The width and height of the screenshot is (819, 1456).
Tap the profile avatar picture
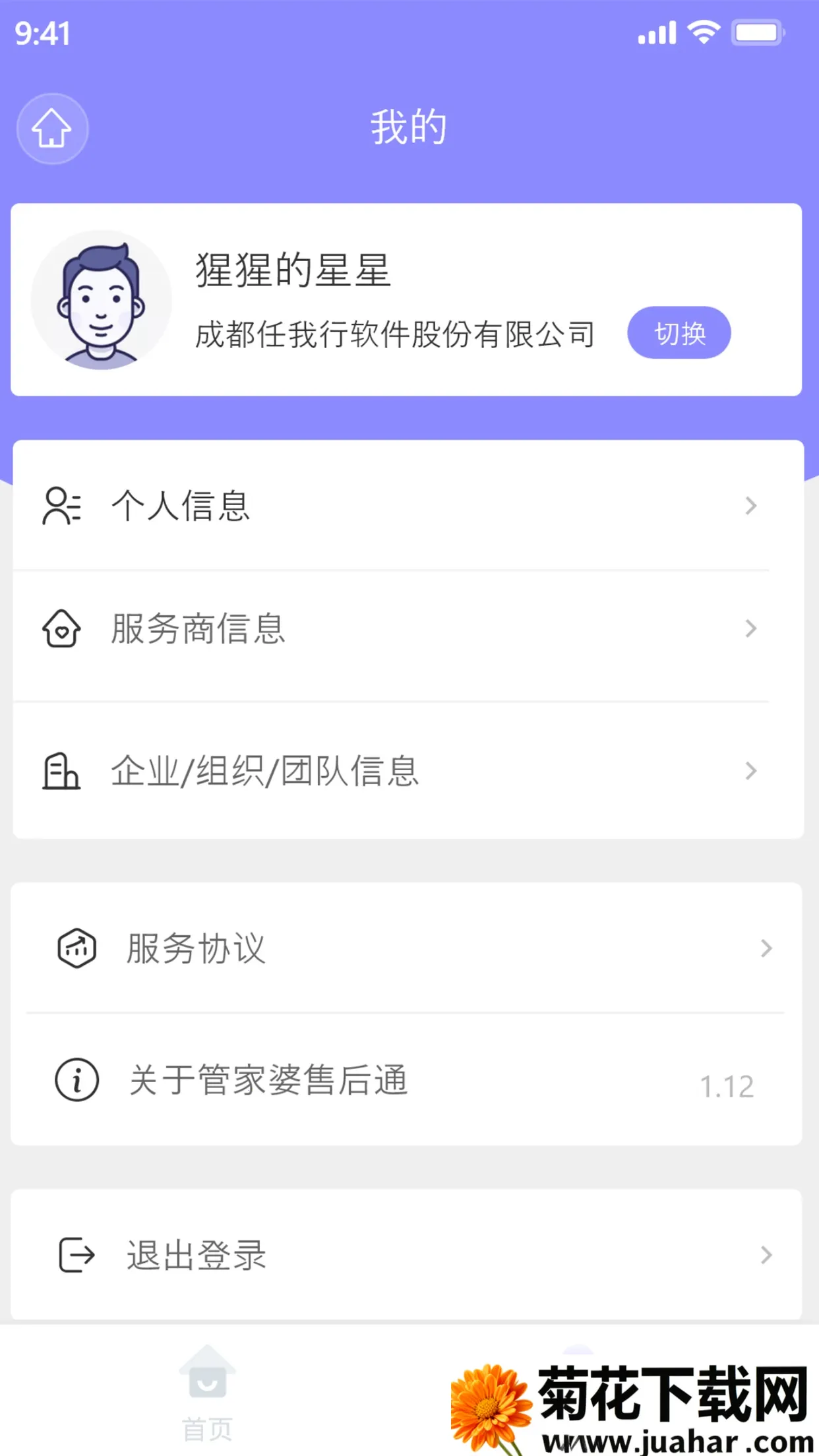101,300
